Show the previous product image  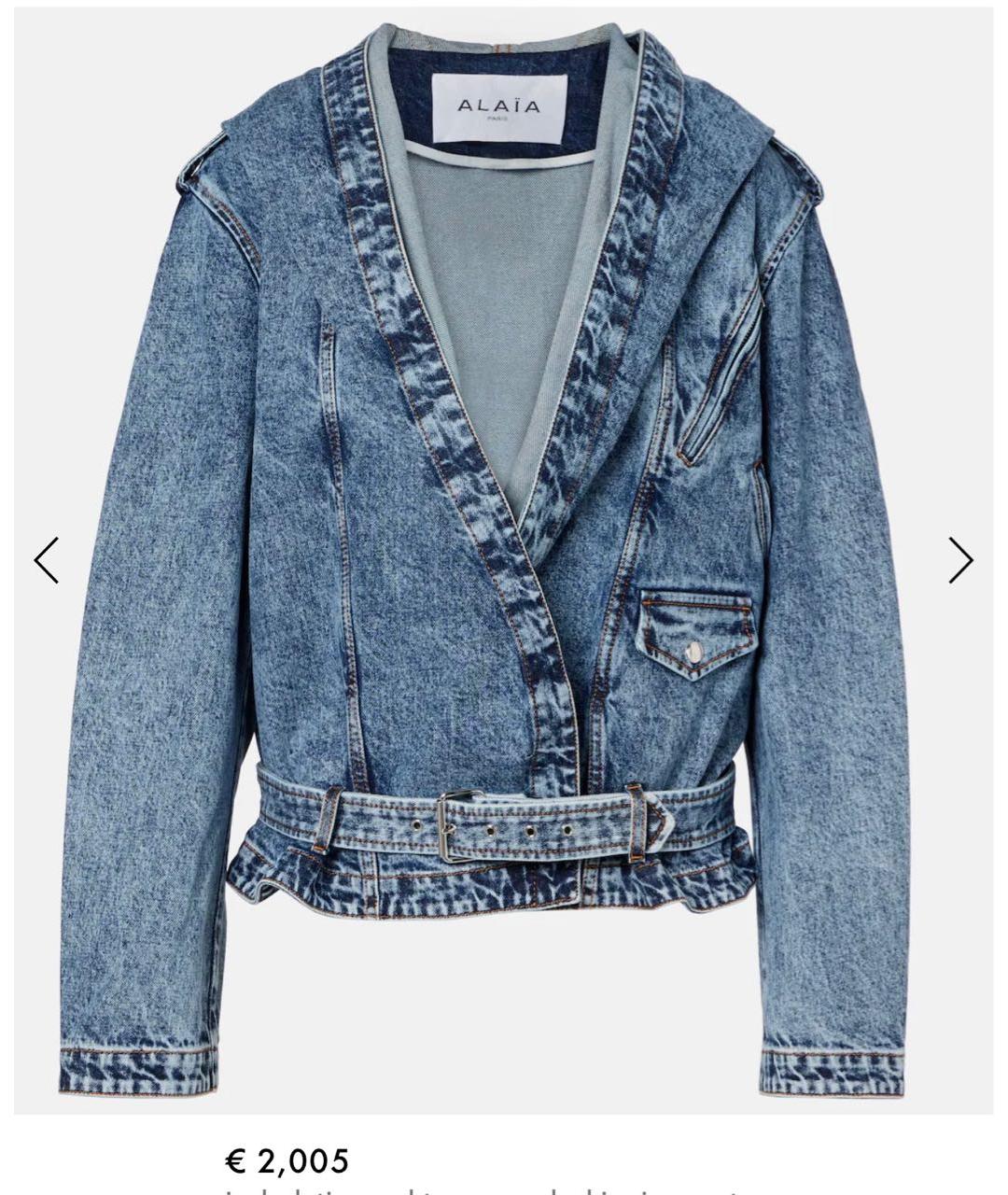point(47,560)
